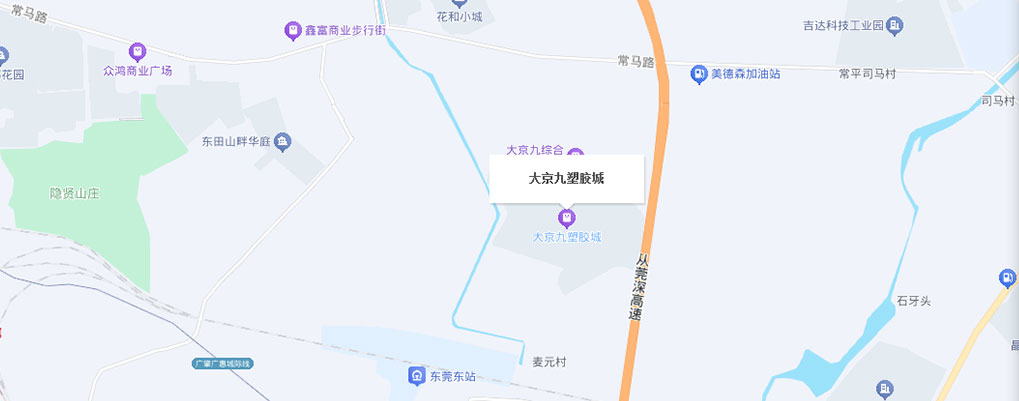The image size is (1019, 401).
Task: Select the 鑫富商业步行街 marker
Action: click(292, 31)
